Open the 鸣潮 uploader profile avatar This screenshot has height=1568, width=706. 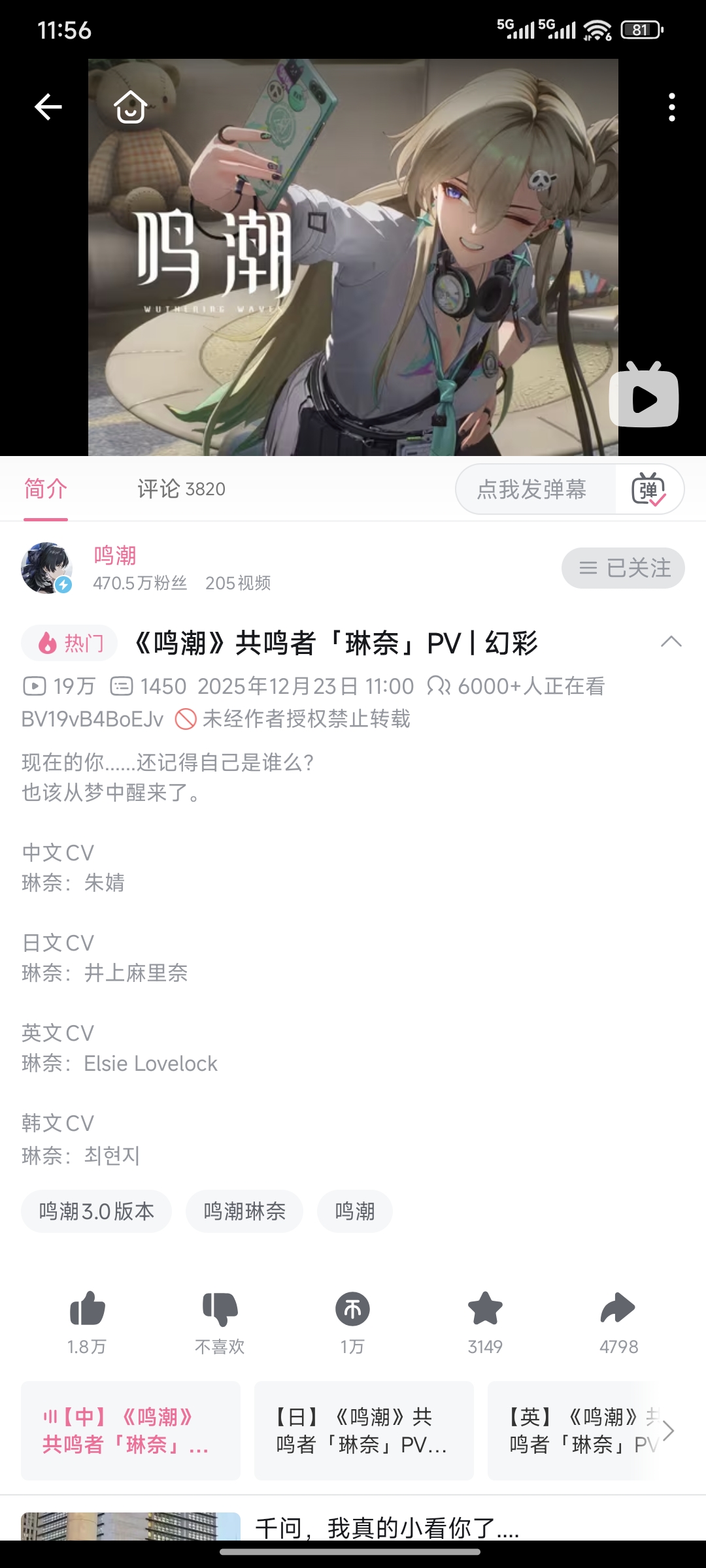pyautogui.click(x=46, y=568)
